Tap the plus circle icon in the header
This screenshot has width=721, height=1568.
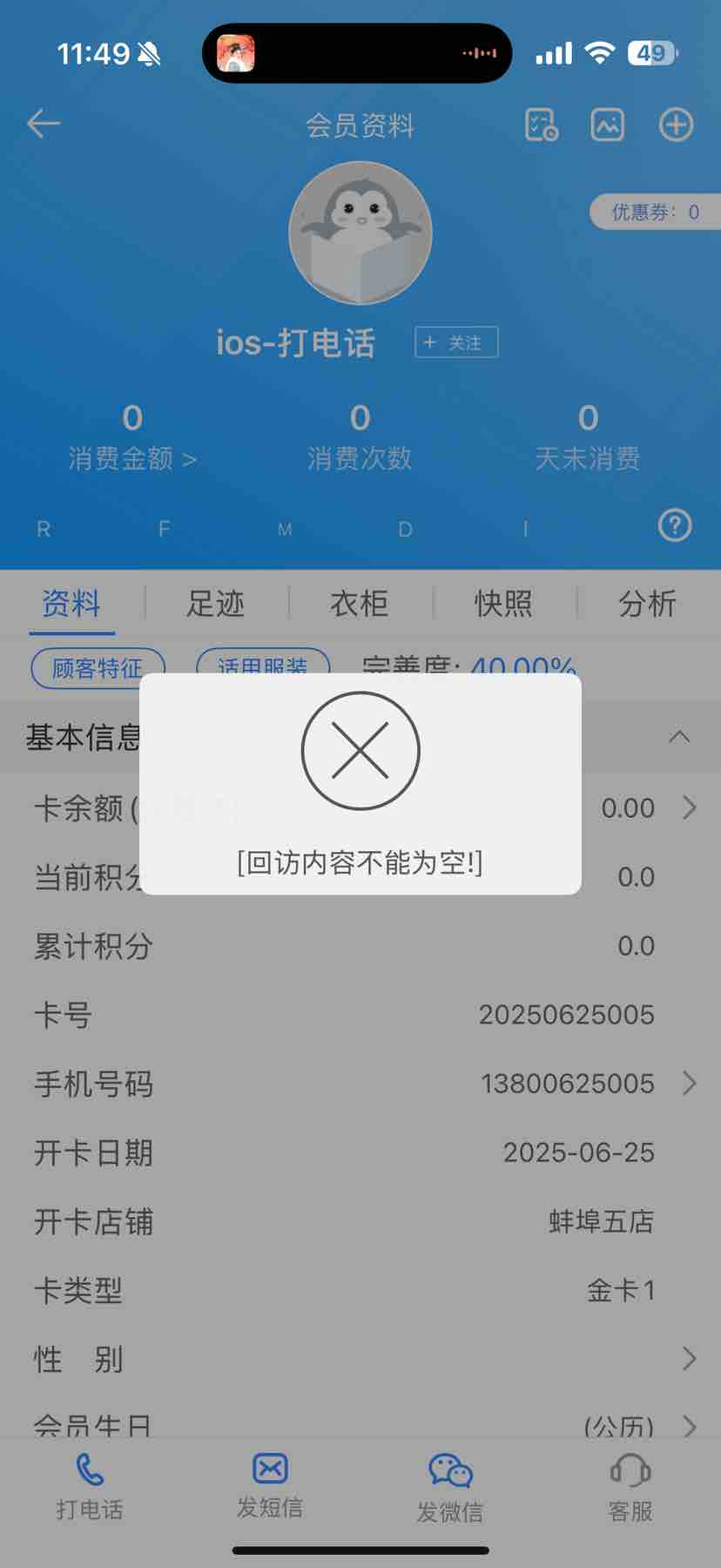(676, 125)
